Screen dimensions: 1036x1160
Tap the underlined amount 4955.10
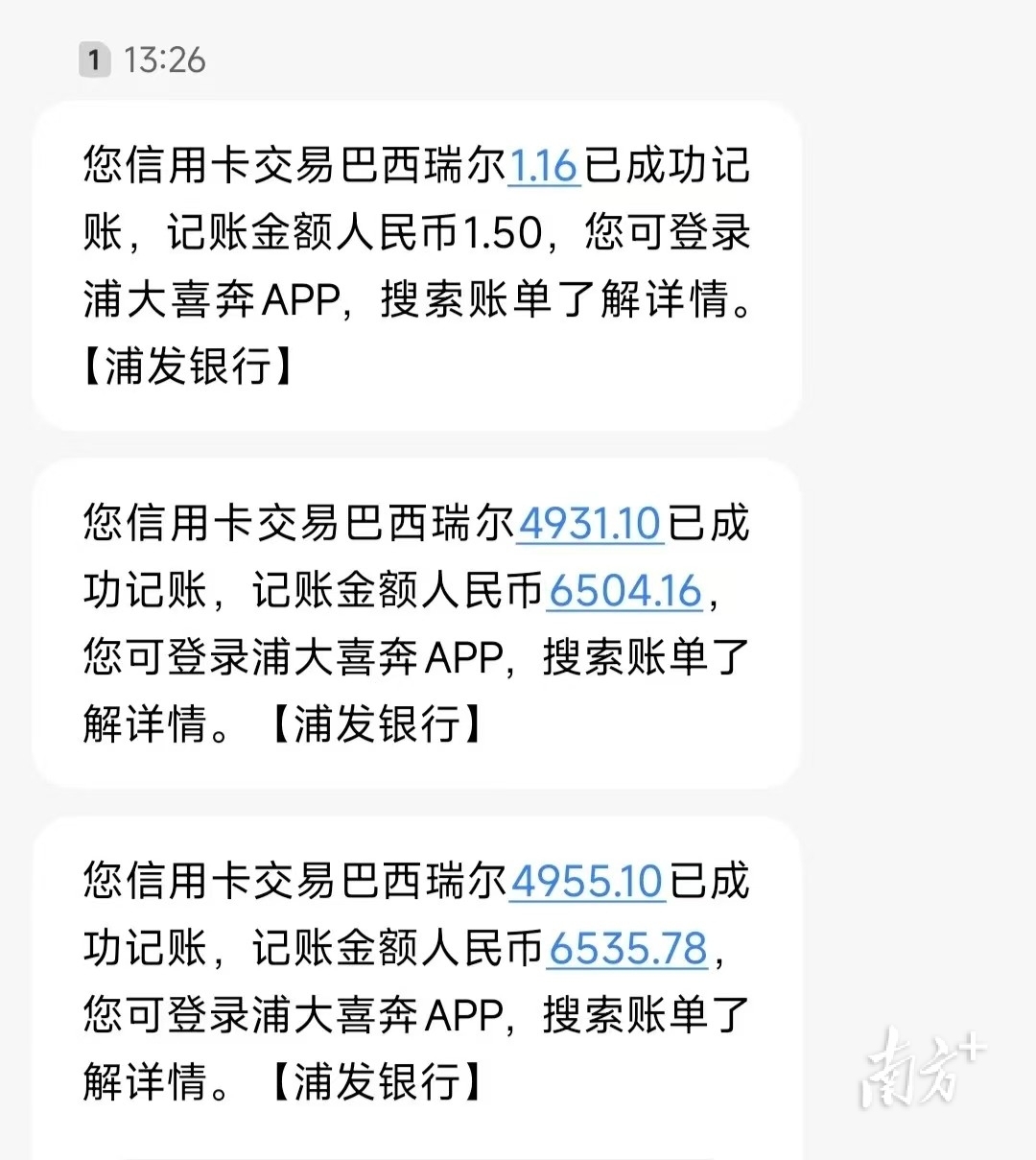(586, 882)
